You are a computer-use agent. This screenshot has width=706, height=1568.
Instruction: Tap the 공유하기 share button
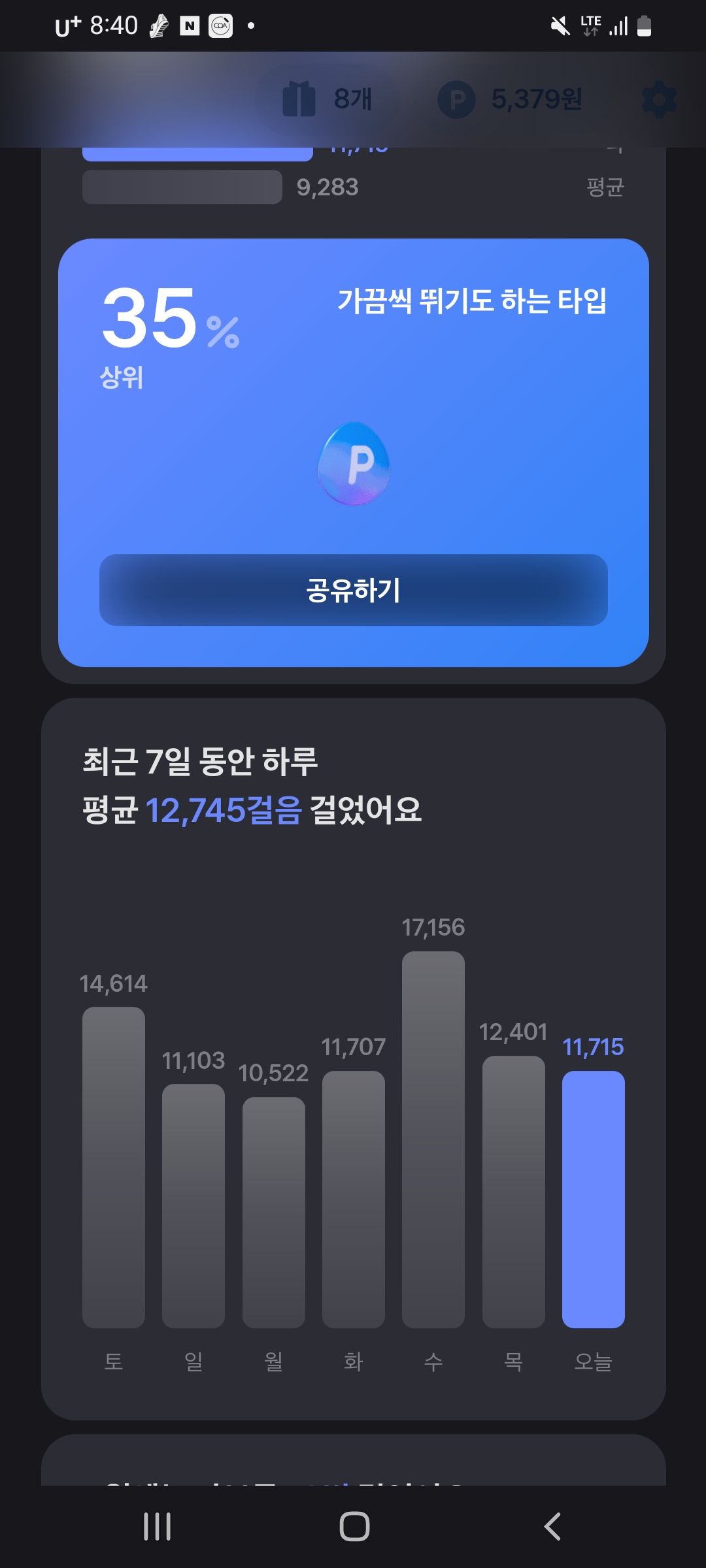pyautogui.click(x=353, y=590)
